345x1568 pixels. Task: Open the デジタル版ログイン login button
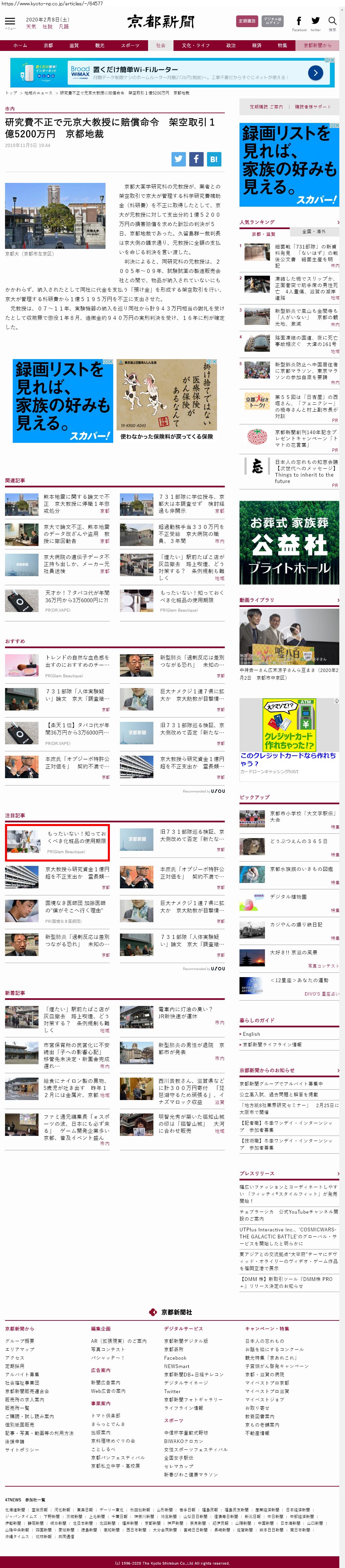click(273, 21)
